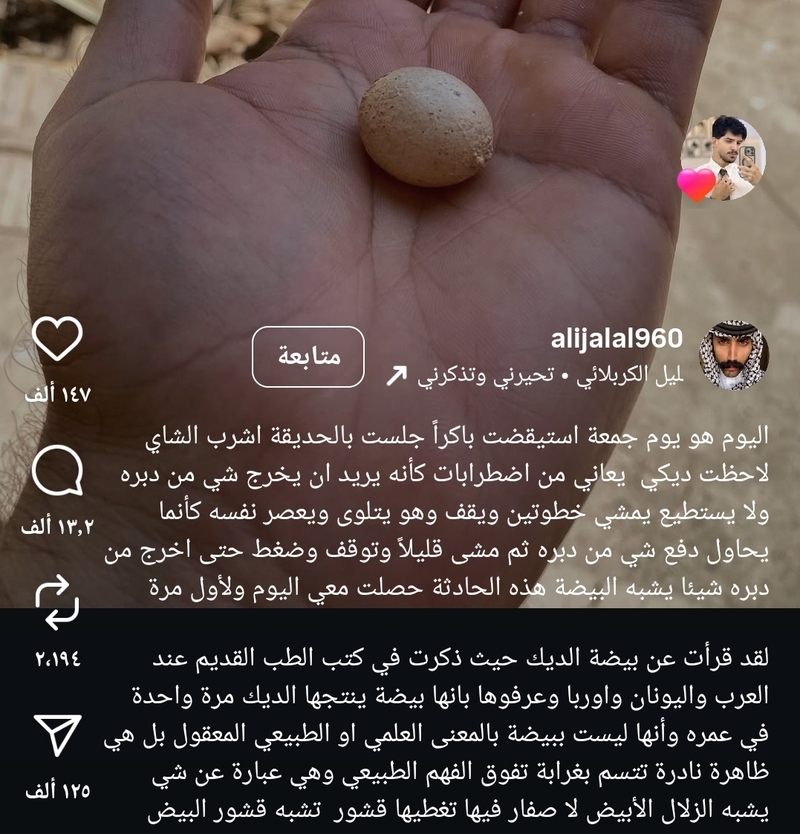Tap the متابعة follow button
The image size is (800, 834).
pyautogui.click(x=308, y=356)
